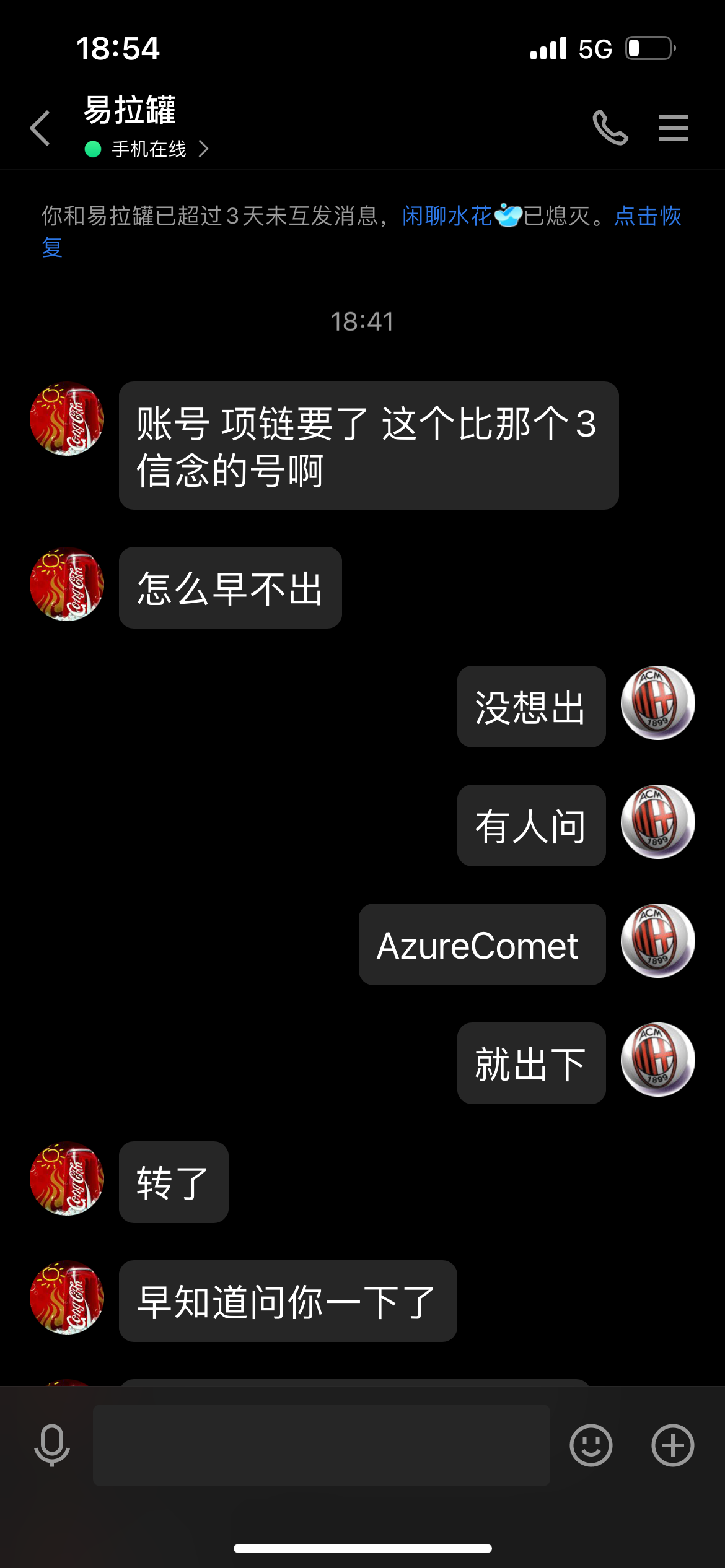725x1568 pixels.
Task: Open my avatar next to AzureComet
Action: tap(657, 941)
